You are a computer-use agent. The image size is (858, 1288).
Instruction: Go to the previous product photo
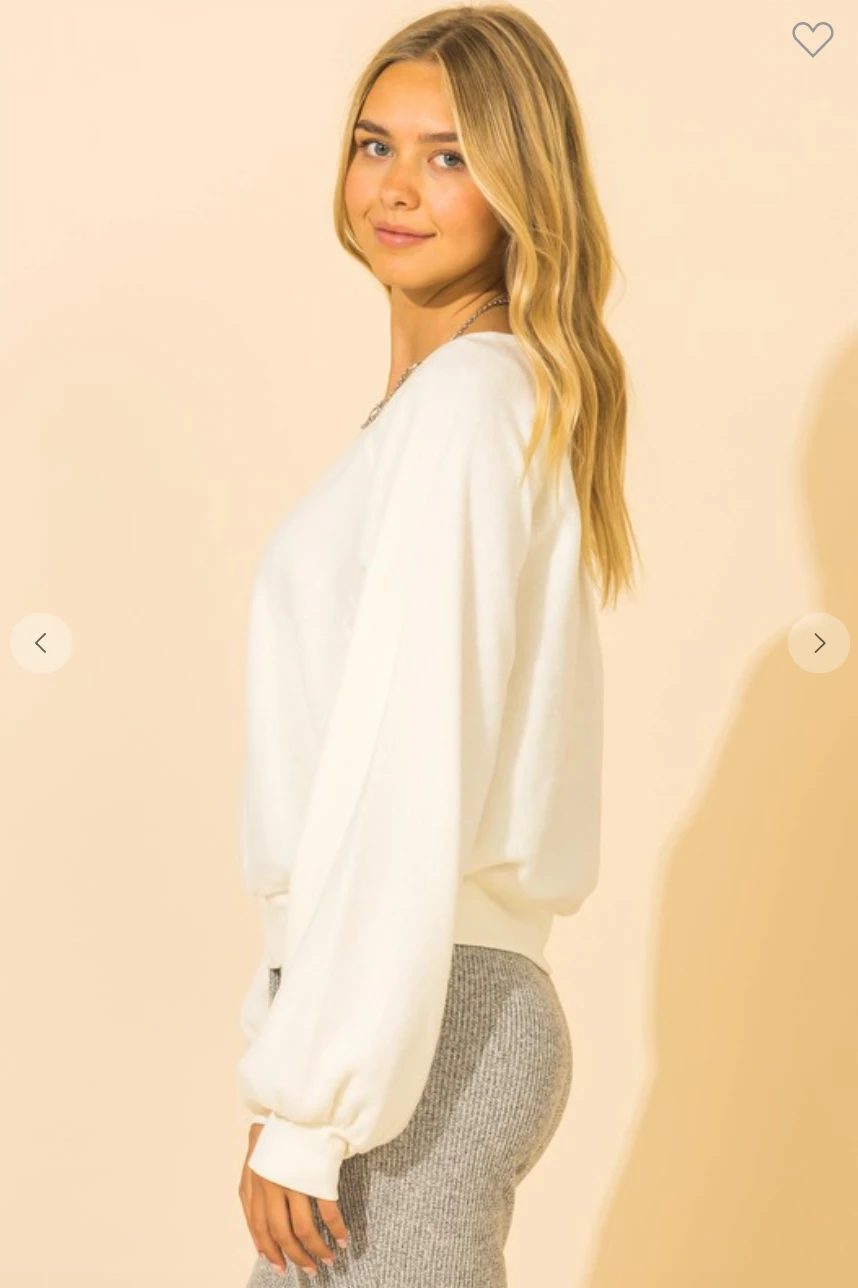(41, 643)
